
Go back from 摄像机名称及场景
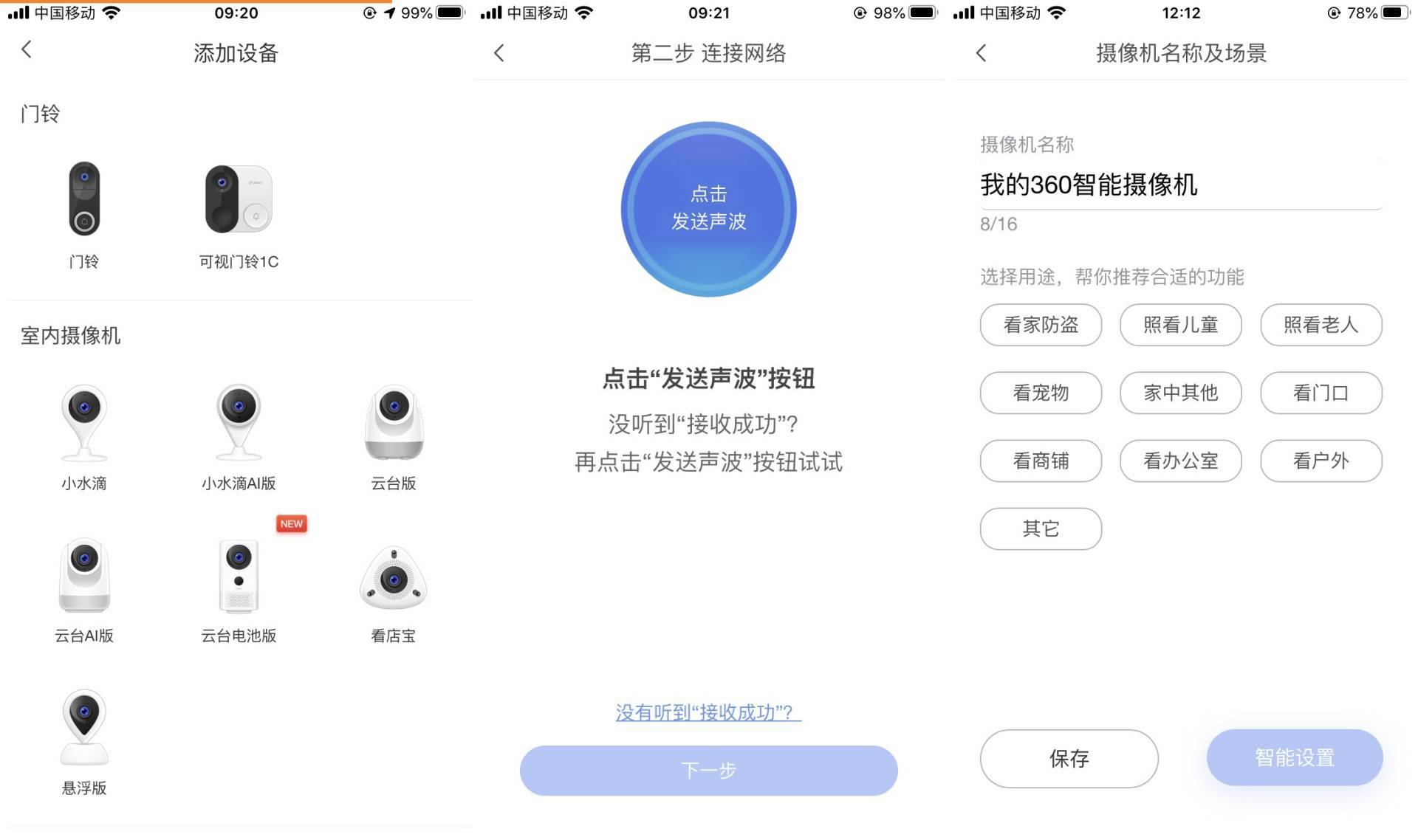pos(981,53)
